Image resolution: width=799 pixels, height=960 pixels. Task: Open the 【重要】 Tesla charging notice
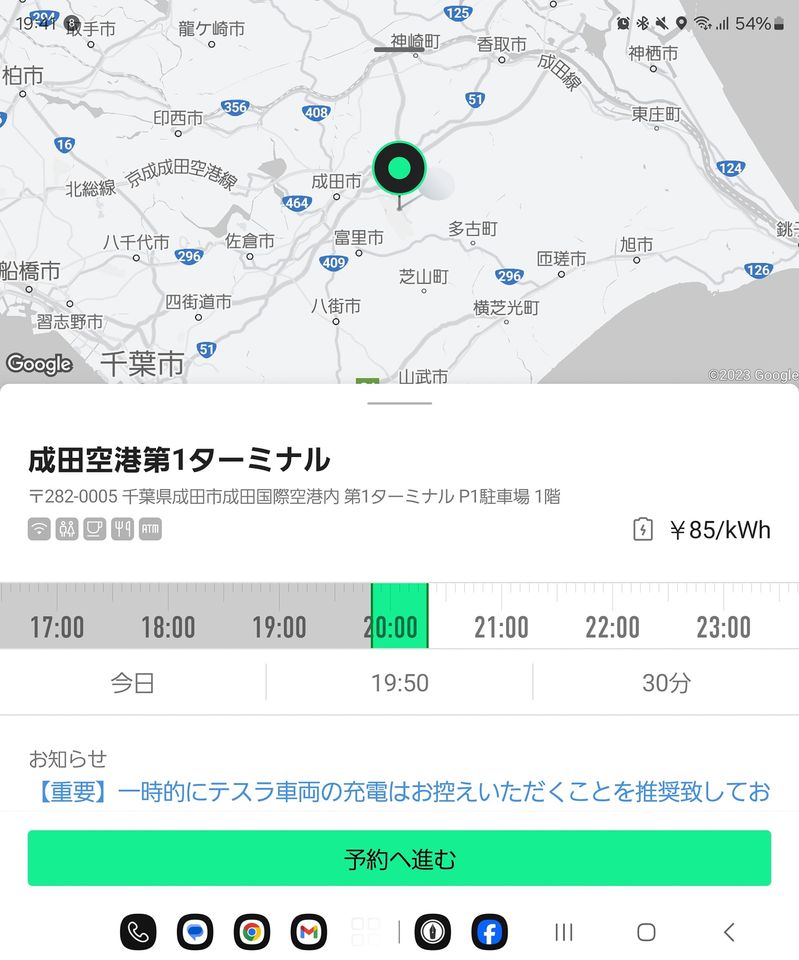399,793
